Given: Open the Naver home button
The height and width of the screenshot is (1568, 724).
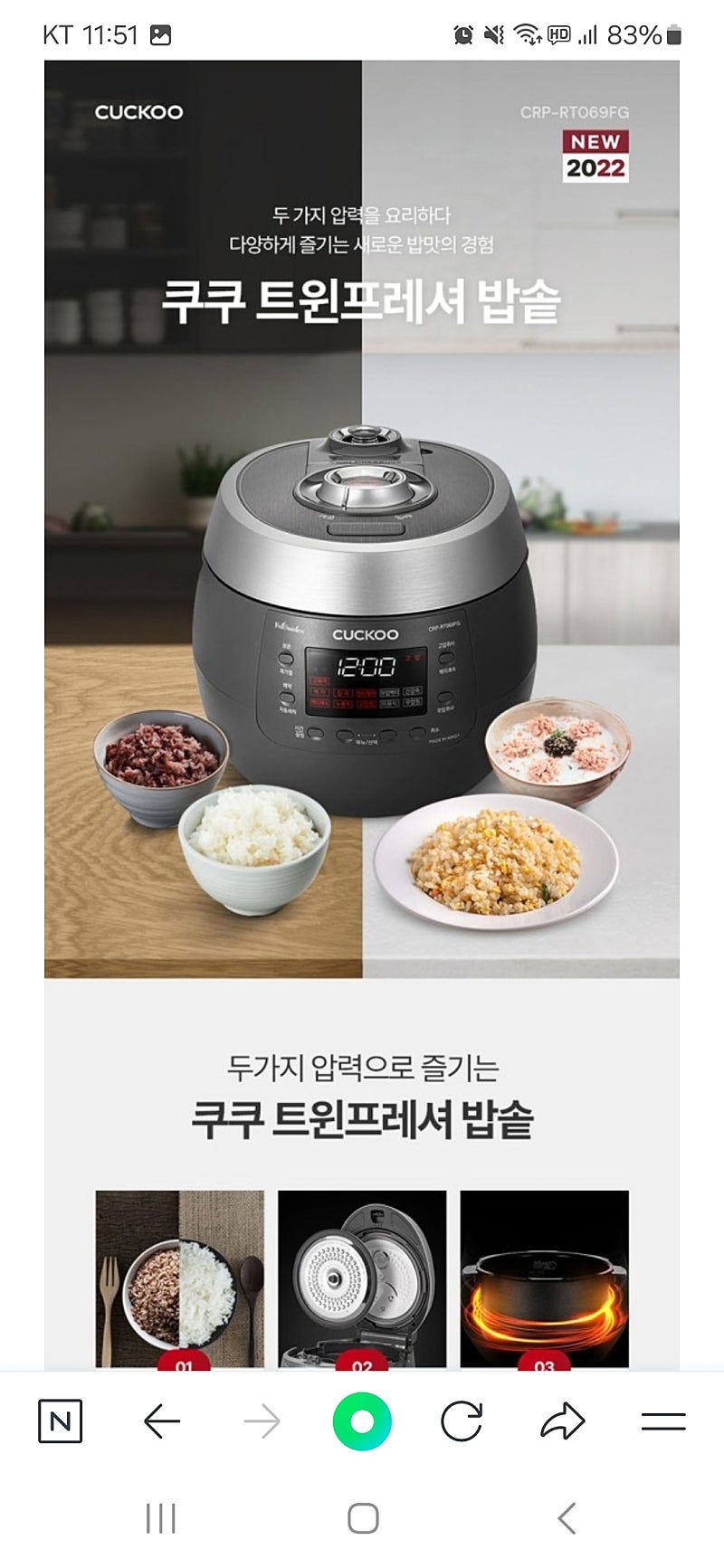Looking at the screenshot, I should 61,1421.
